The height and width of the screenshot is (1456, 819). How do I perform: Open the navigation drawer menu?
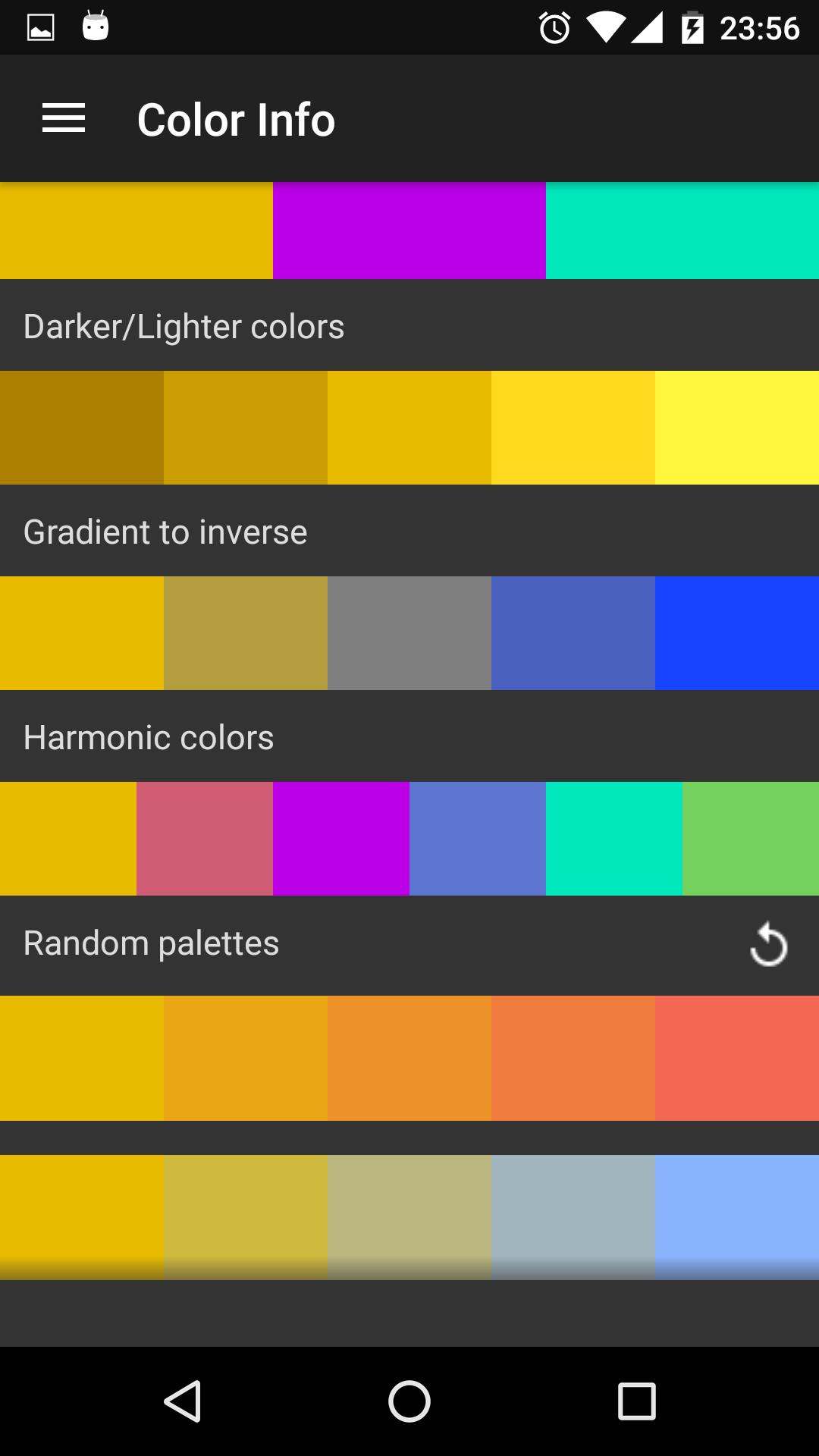coord(63,118)
